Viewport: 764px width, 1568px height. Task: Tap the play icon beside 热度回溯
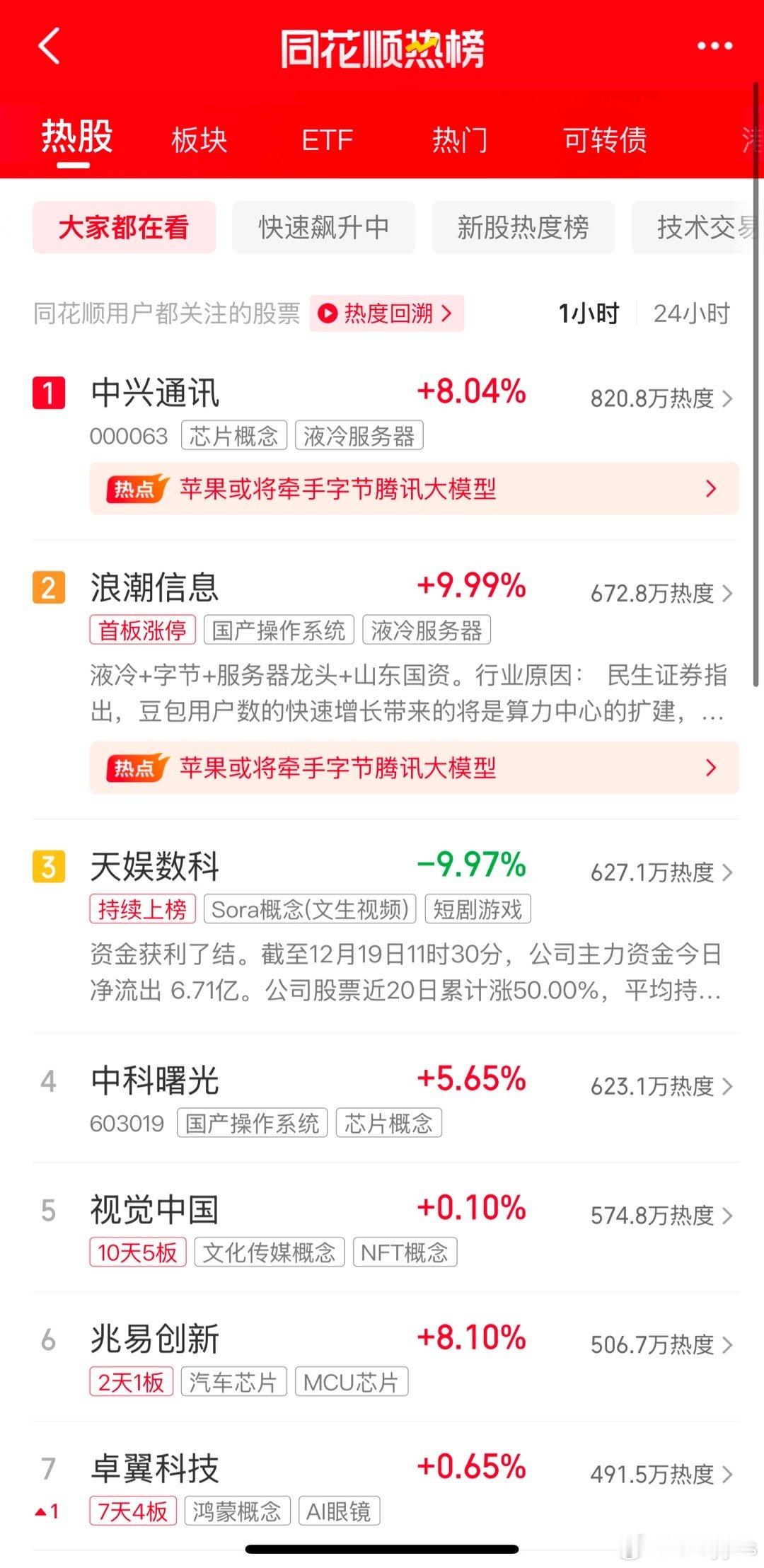pos(328,313)
